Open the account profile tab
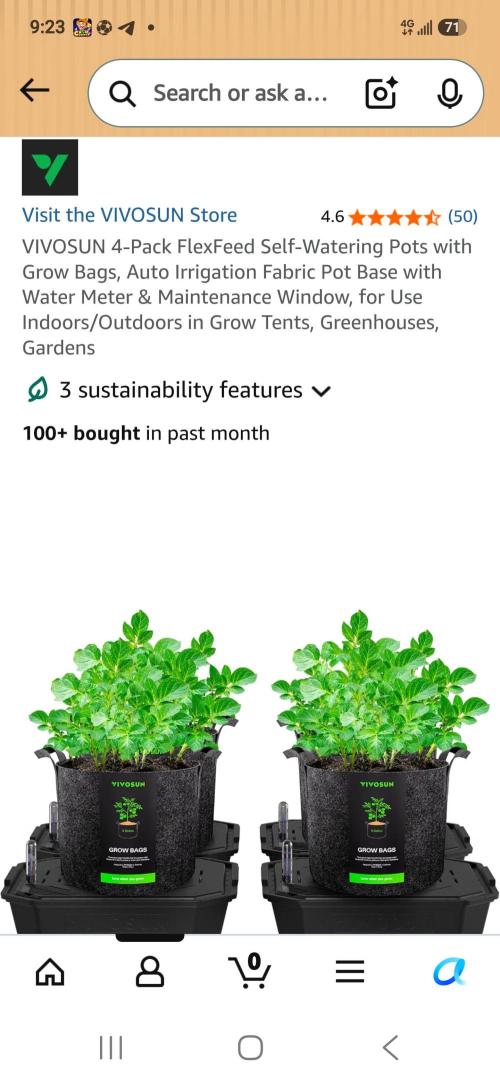Viewport: 500px width, 1084px height. pos(150,972)
